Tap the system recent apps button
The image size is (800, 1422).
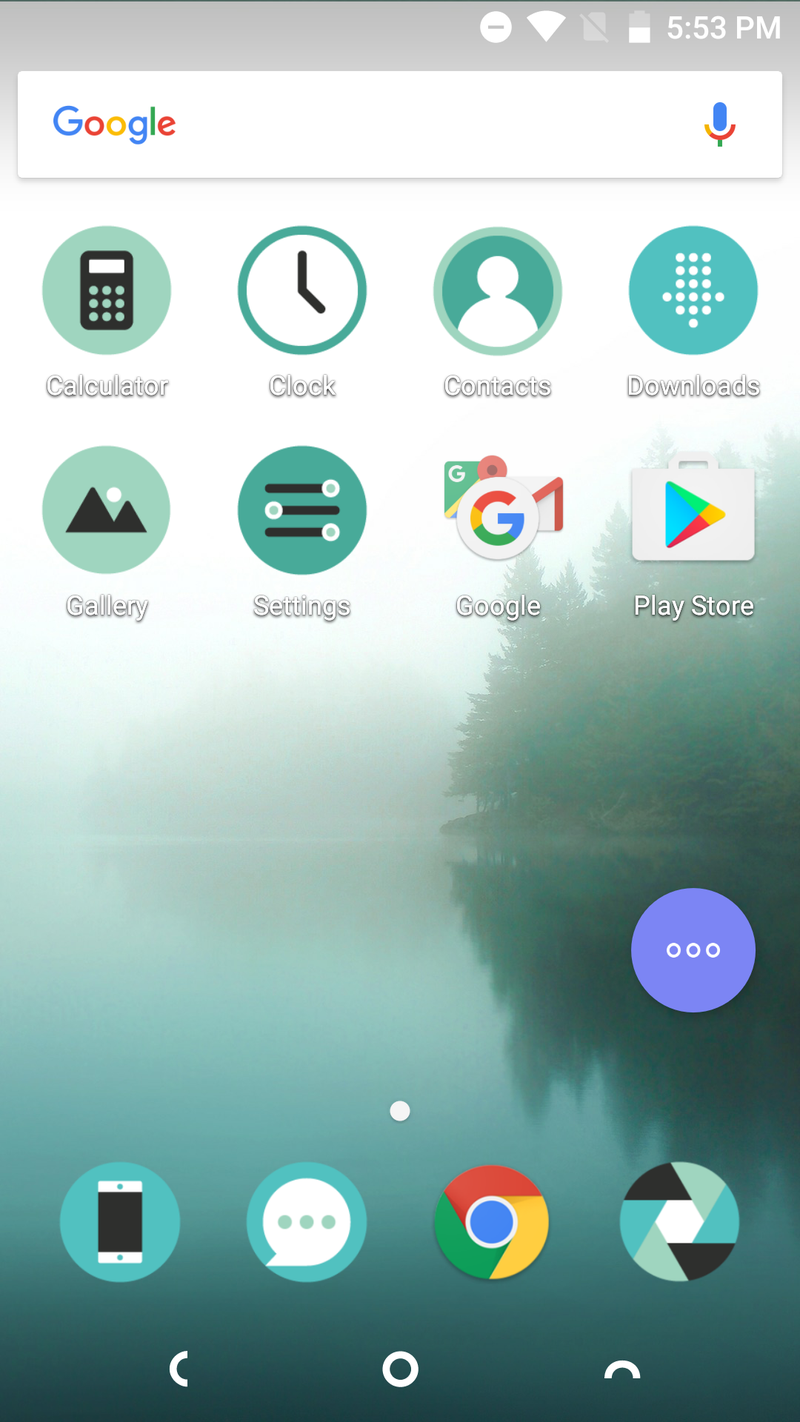621,1369
